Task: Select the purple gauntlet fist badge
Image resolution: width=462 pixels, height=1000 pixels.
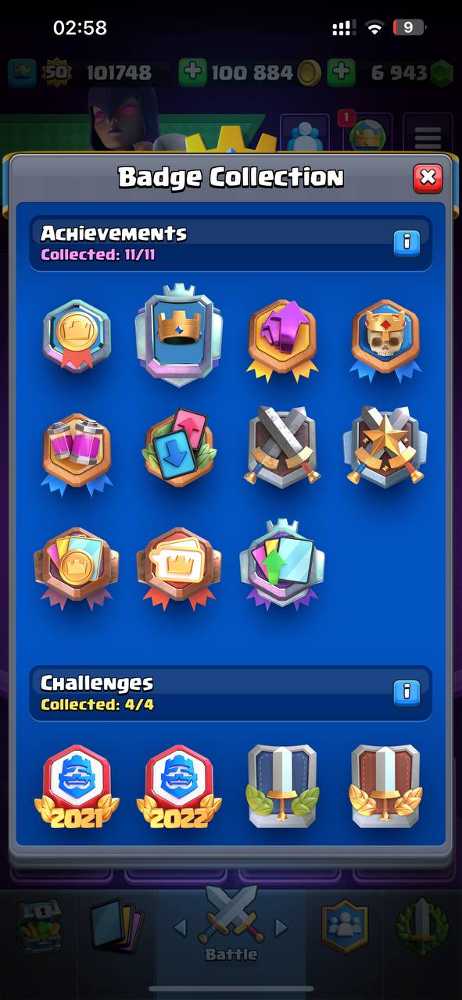Action: pyautogui.click(x=282, y=340)
